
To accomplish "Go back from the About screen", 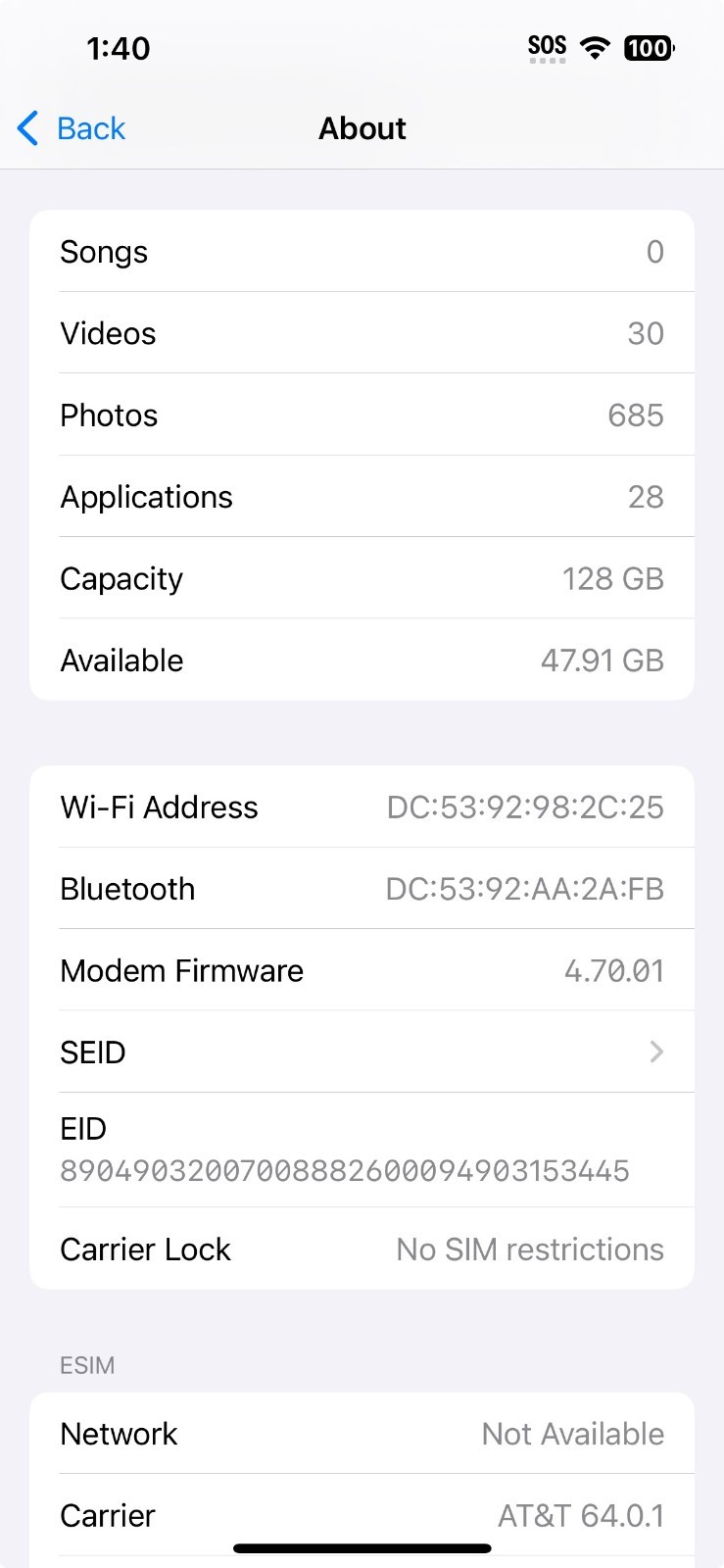I will (x=72, y=128).
